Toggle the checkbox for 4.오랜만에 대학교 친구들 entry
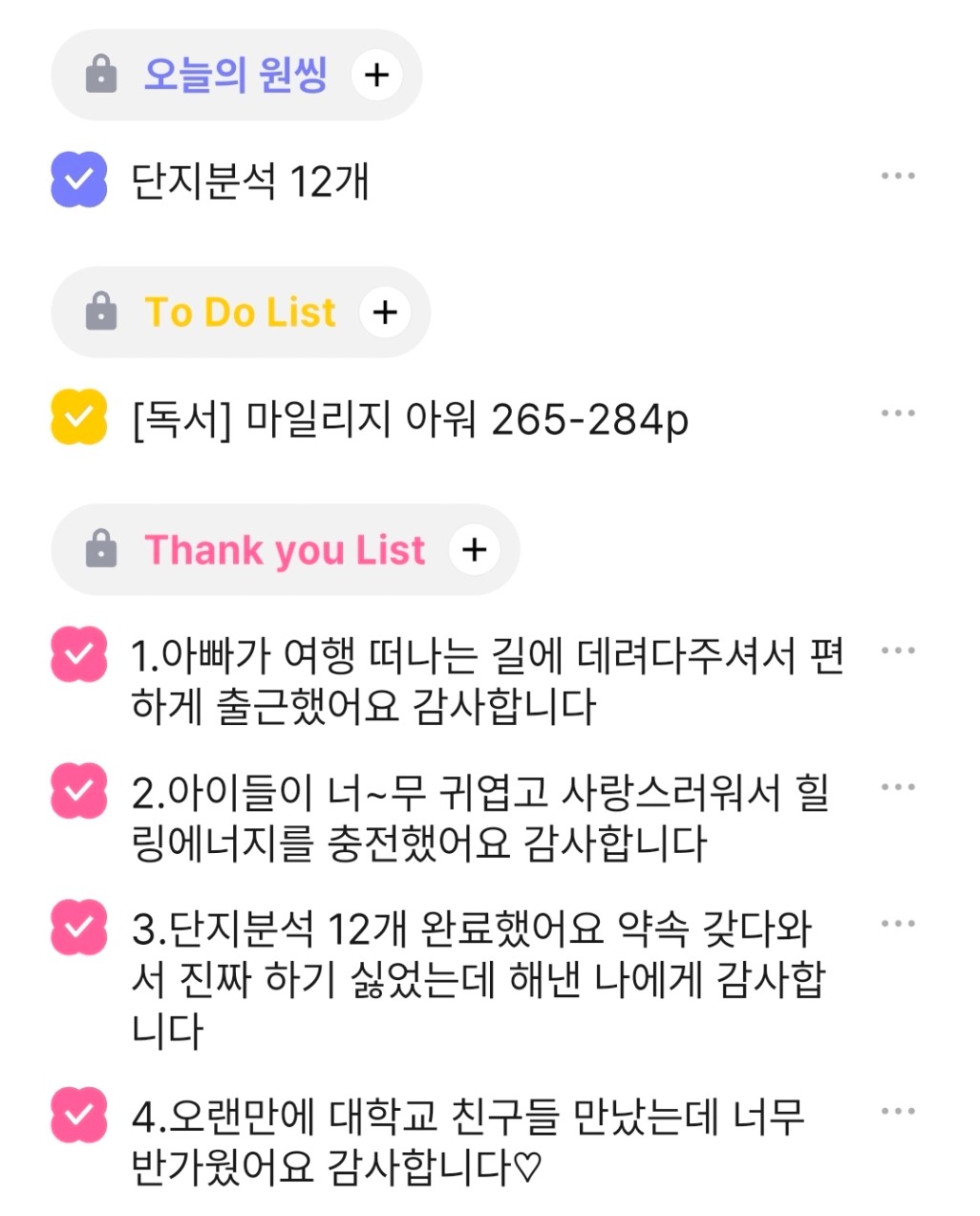The width and height of the screenshot is (980, 1216). point(78,1115)
